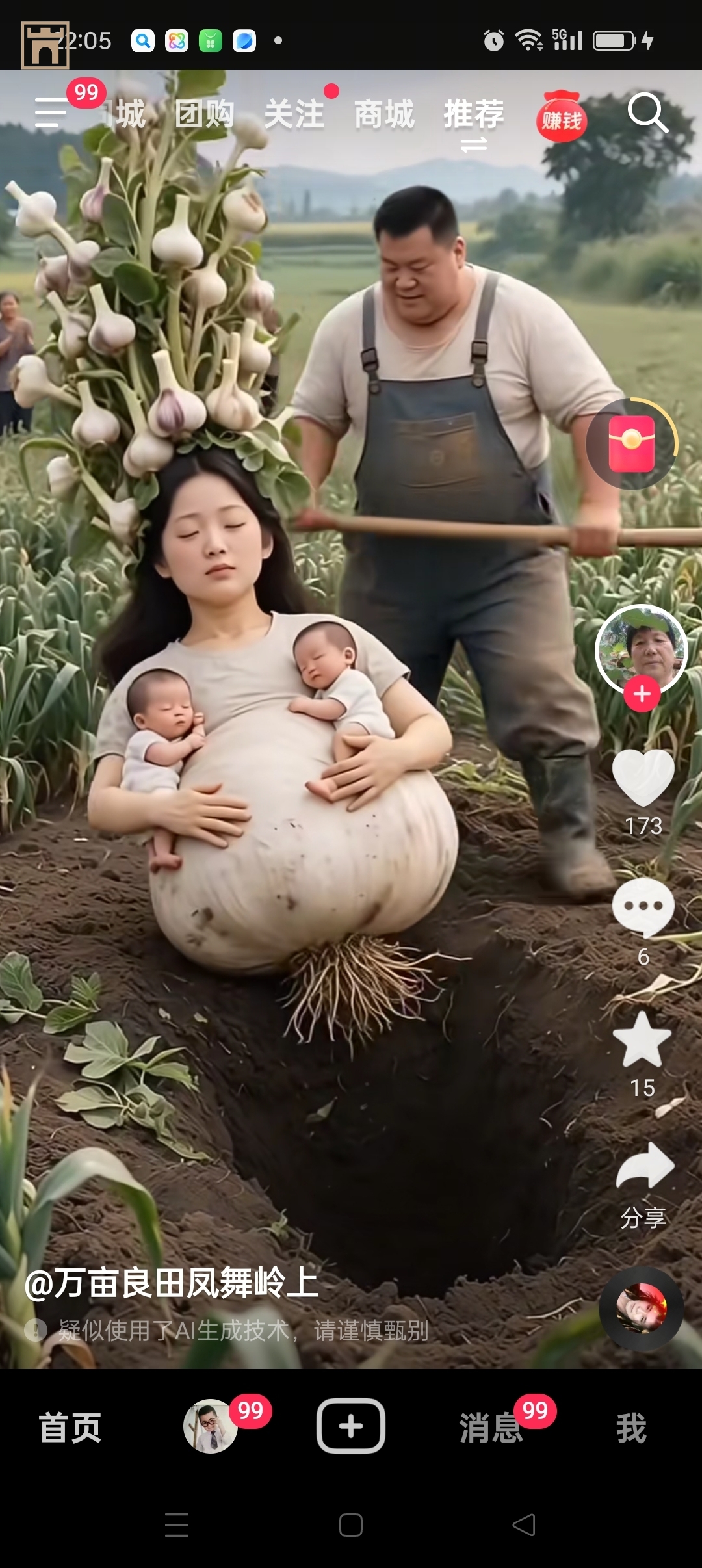702x1568 pixels.
Task: Open the 商城 tab
Action: 384,114
